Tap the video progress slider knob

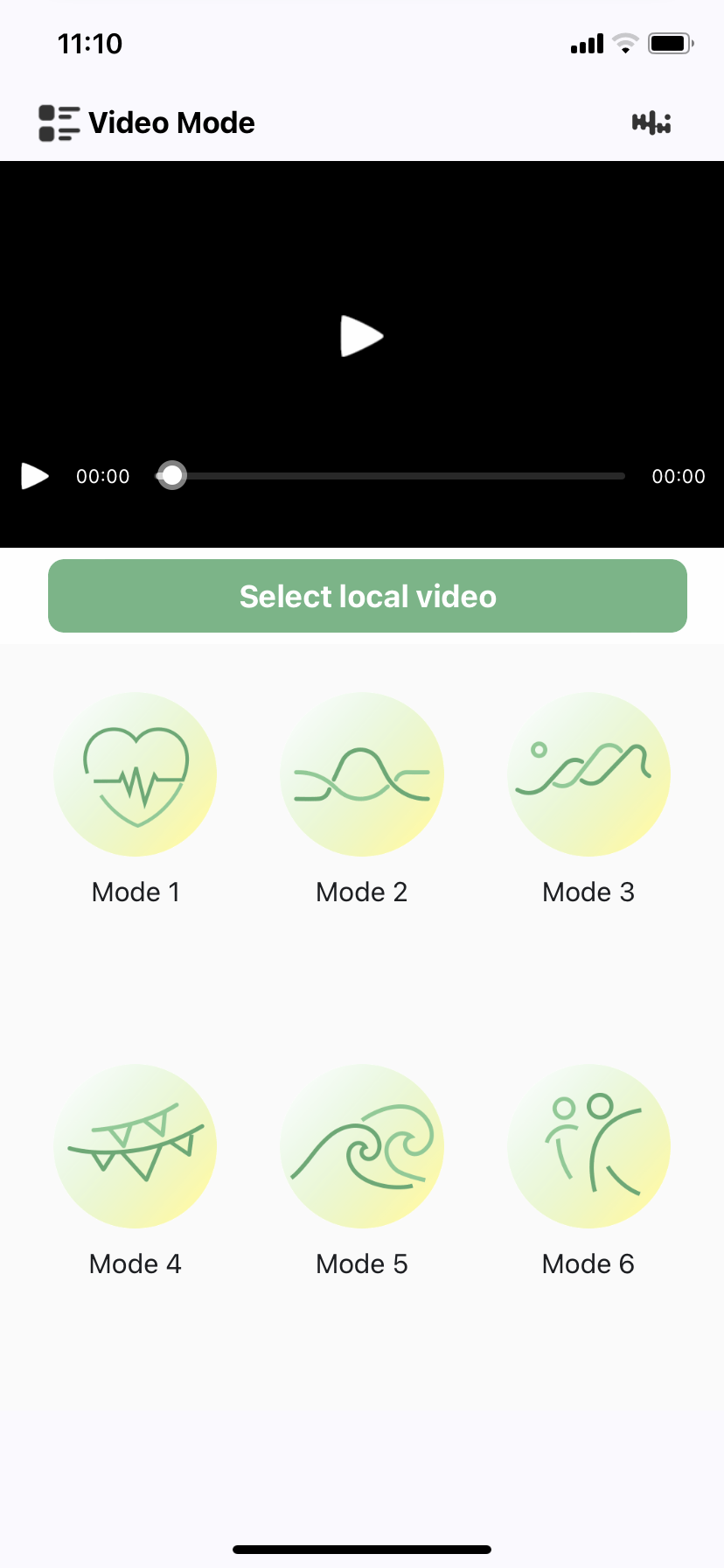173,475
